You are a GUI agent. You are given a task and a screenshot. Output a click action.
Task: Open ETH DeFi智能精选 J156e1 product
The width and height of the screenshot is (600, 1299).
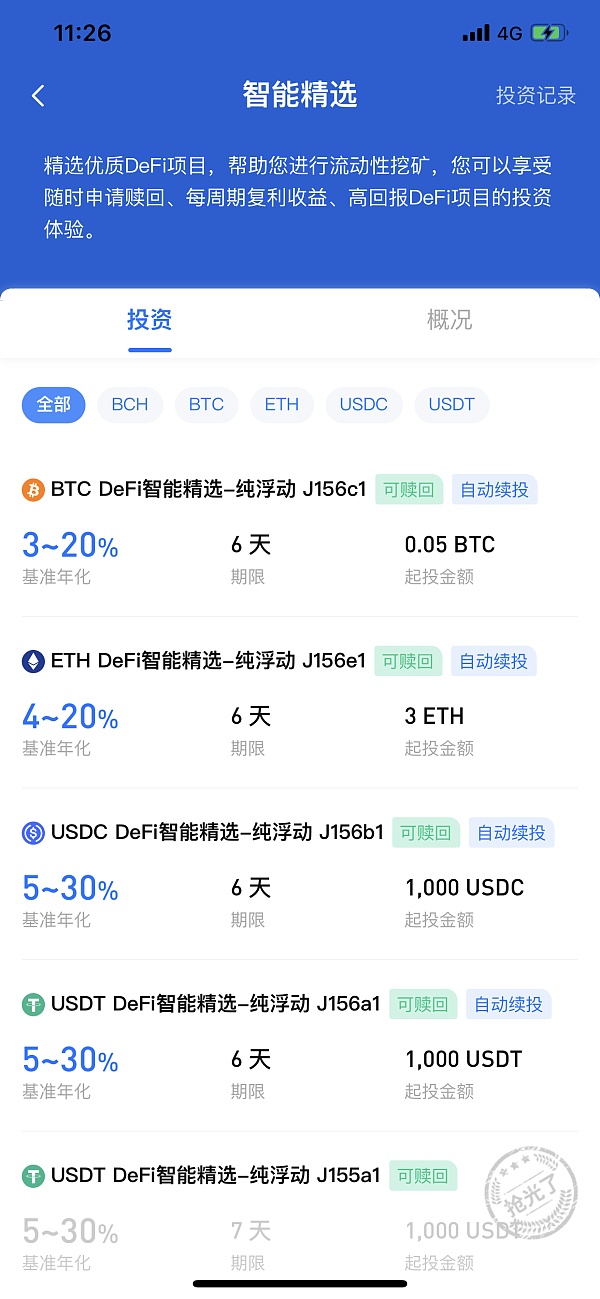coord(209,661)
